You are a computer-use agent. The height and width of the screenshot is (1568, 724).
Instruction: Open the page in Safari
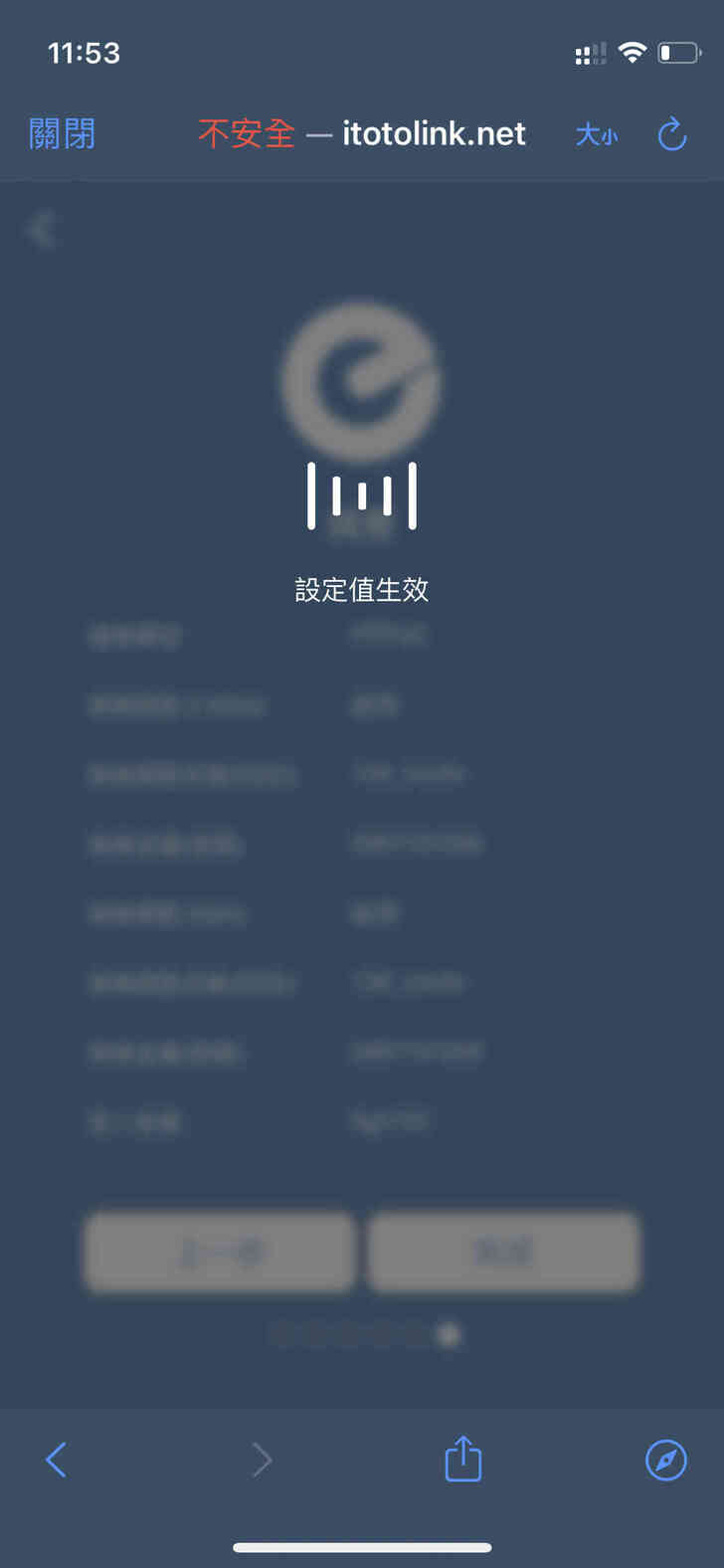665,1460
